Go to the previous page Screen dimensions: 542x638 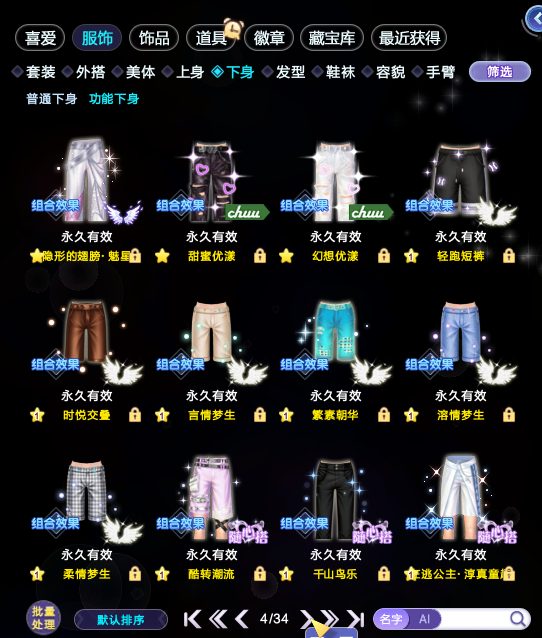(x=242, y=619)
